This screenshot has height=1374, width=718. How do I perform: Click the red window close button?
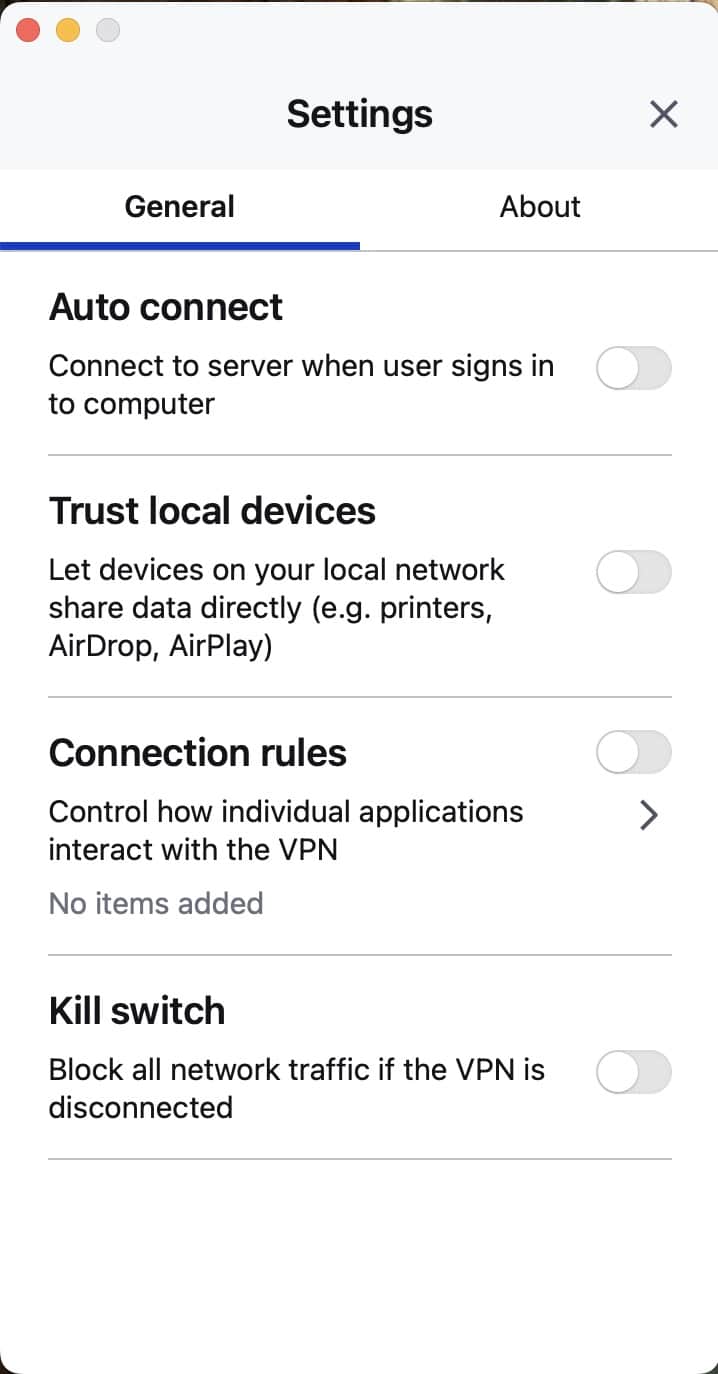pos(28,30)
